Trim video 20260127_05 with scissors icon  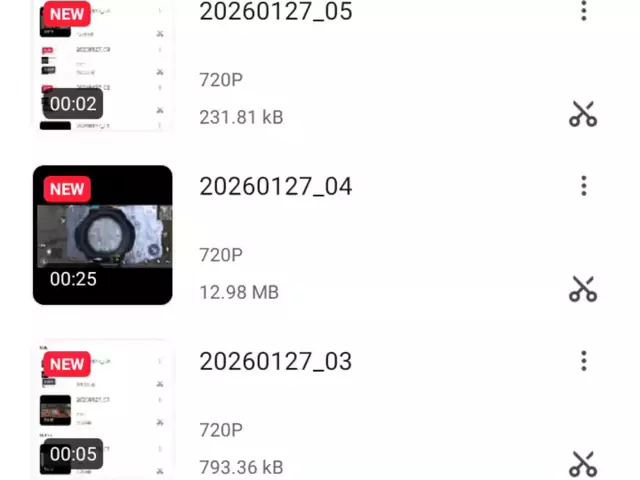[583, 114]
